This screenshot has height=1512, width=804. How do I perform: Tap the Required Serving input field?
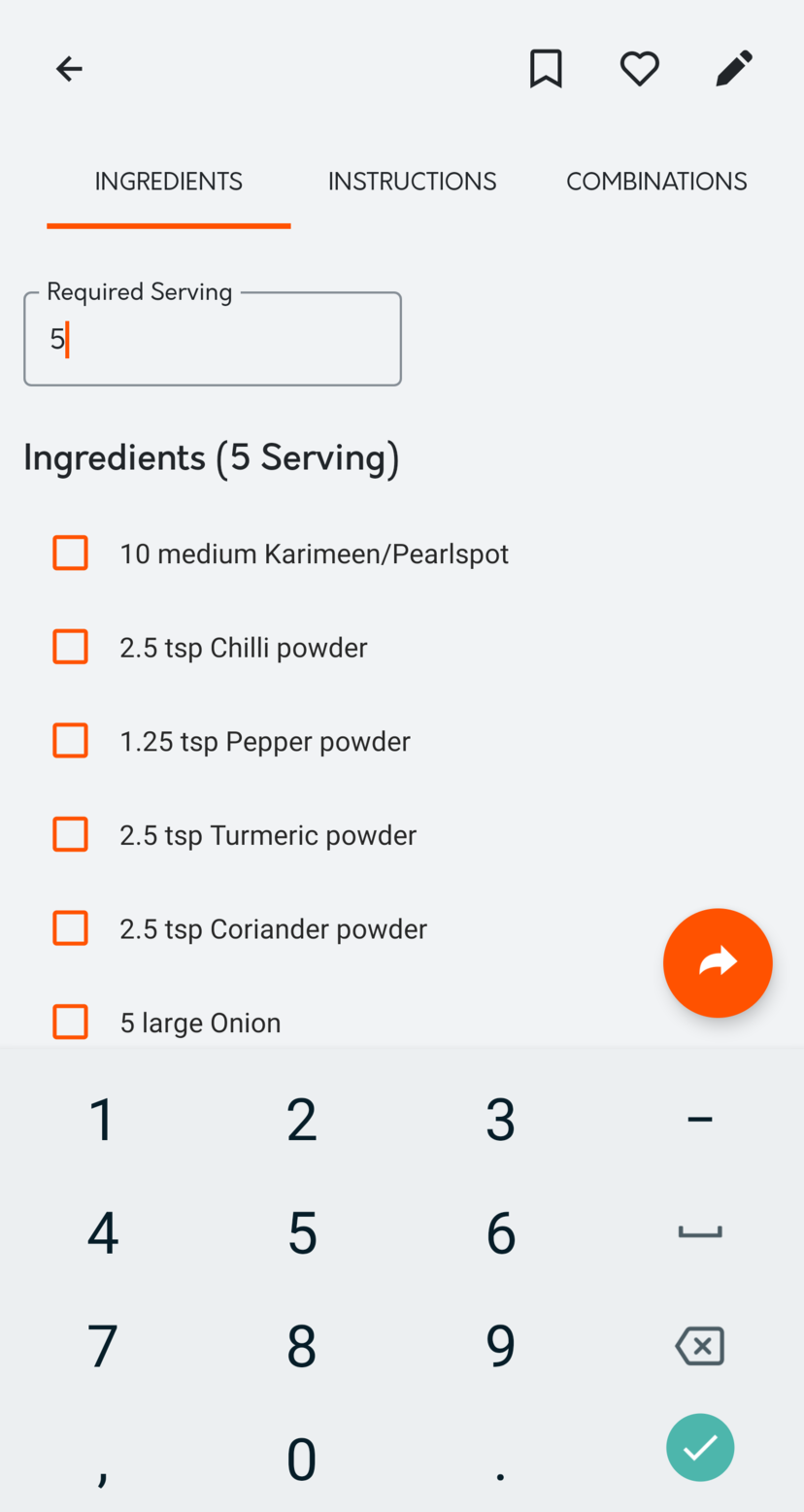pos(213,339)
